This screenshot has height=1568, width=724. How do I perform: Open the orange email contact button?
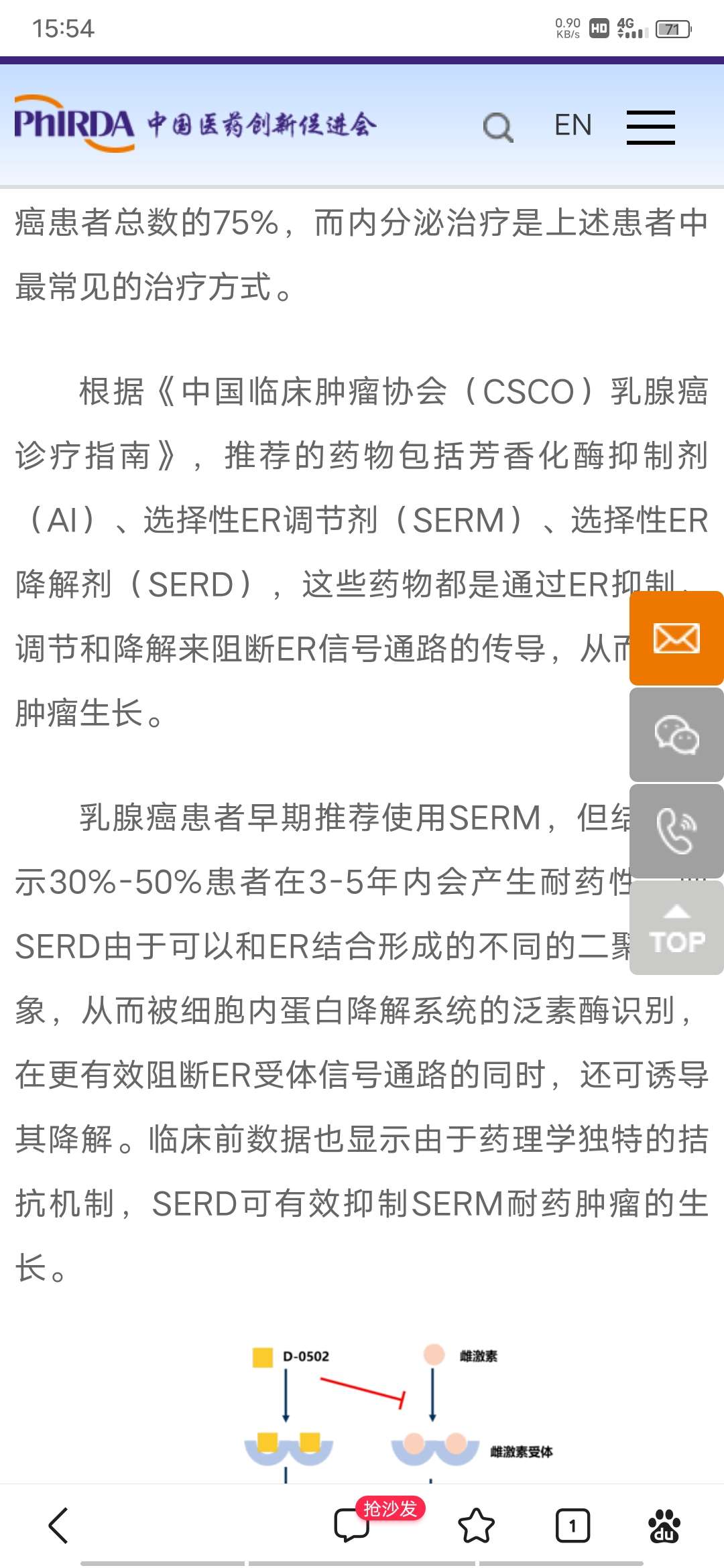tap(676, 638)
